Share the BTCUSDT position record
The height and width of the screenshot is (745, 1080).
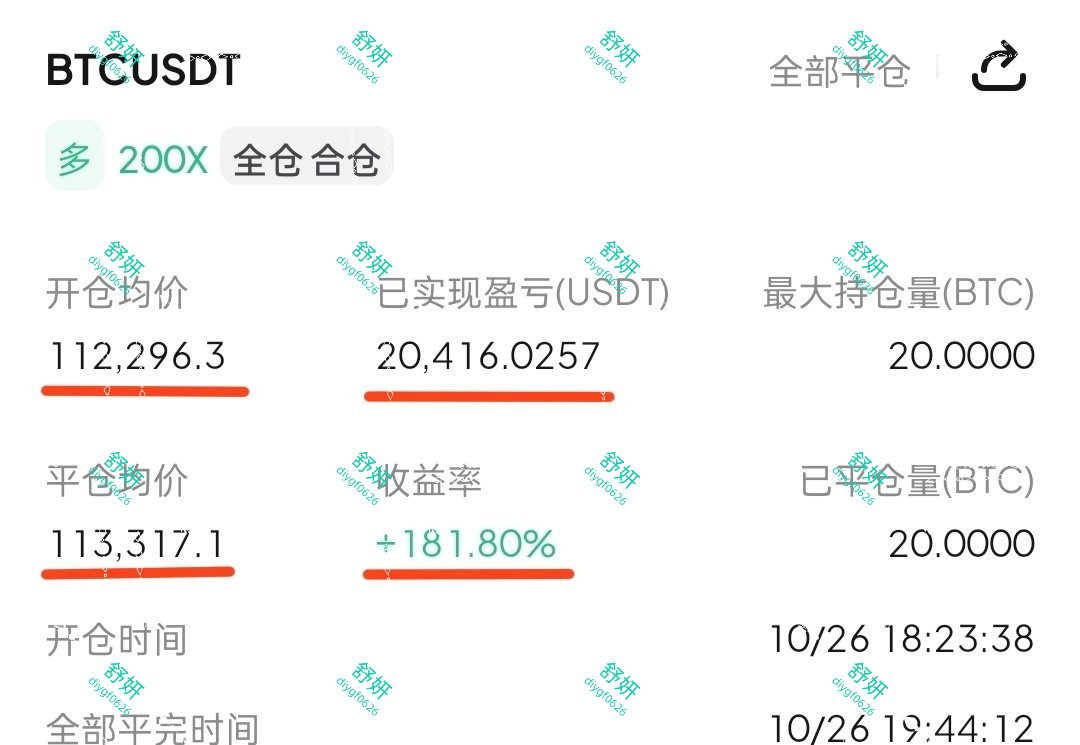coord(998,68)
